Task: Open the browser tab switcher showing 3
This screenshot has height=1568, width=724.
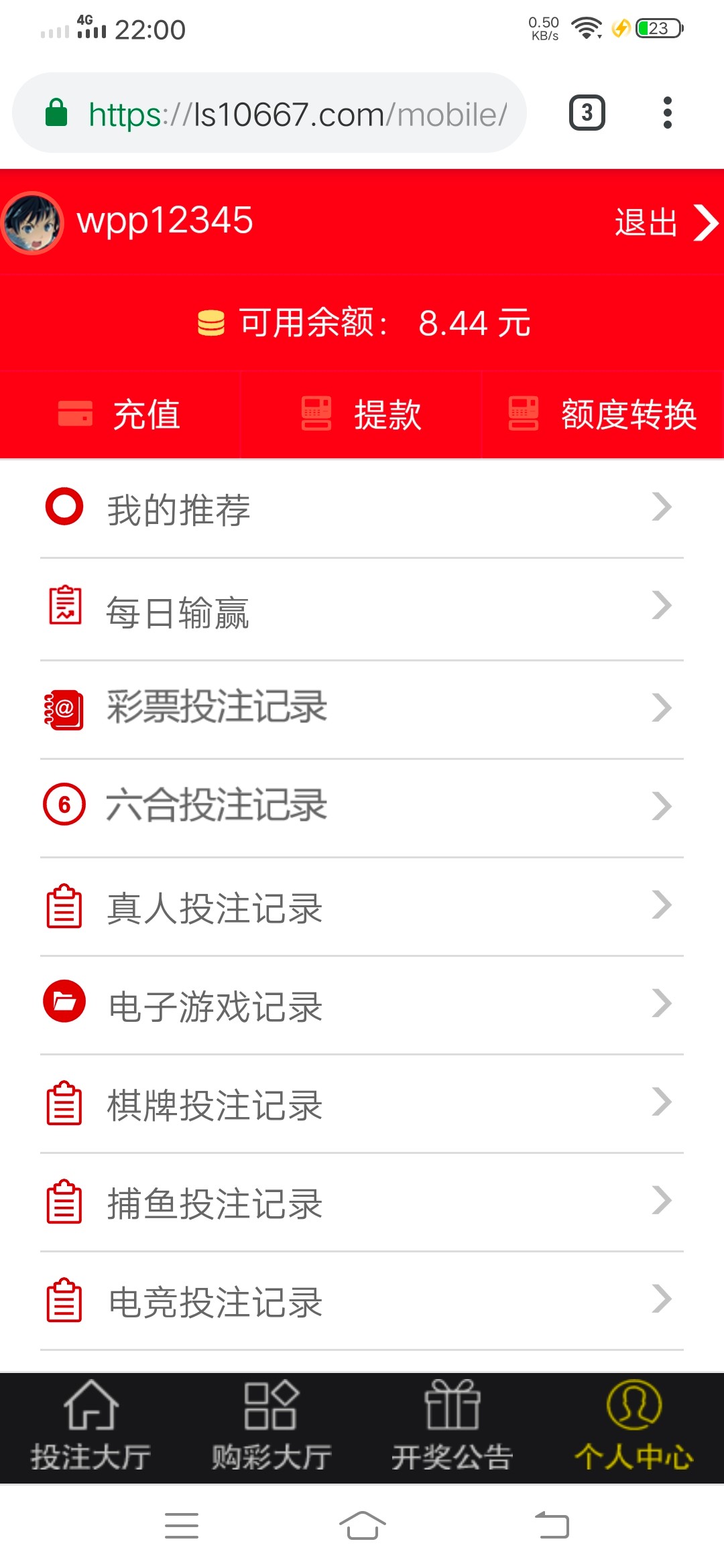Action: coord(586,113)
